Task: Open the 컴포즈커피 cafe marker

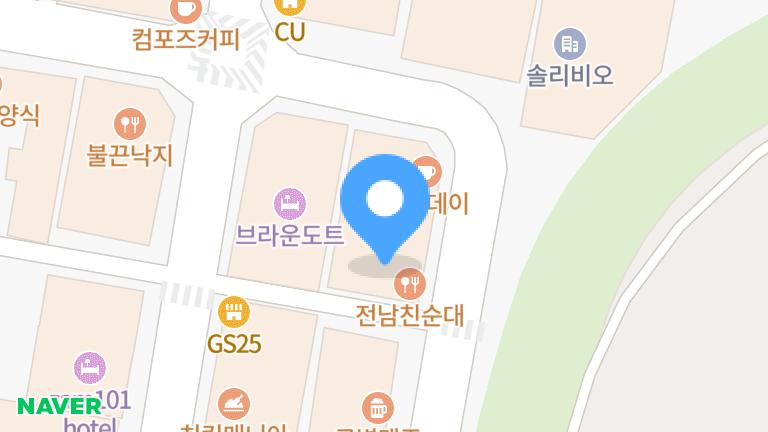Action: click(x=185, y=12)
